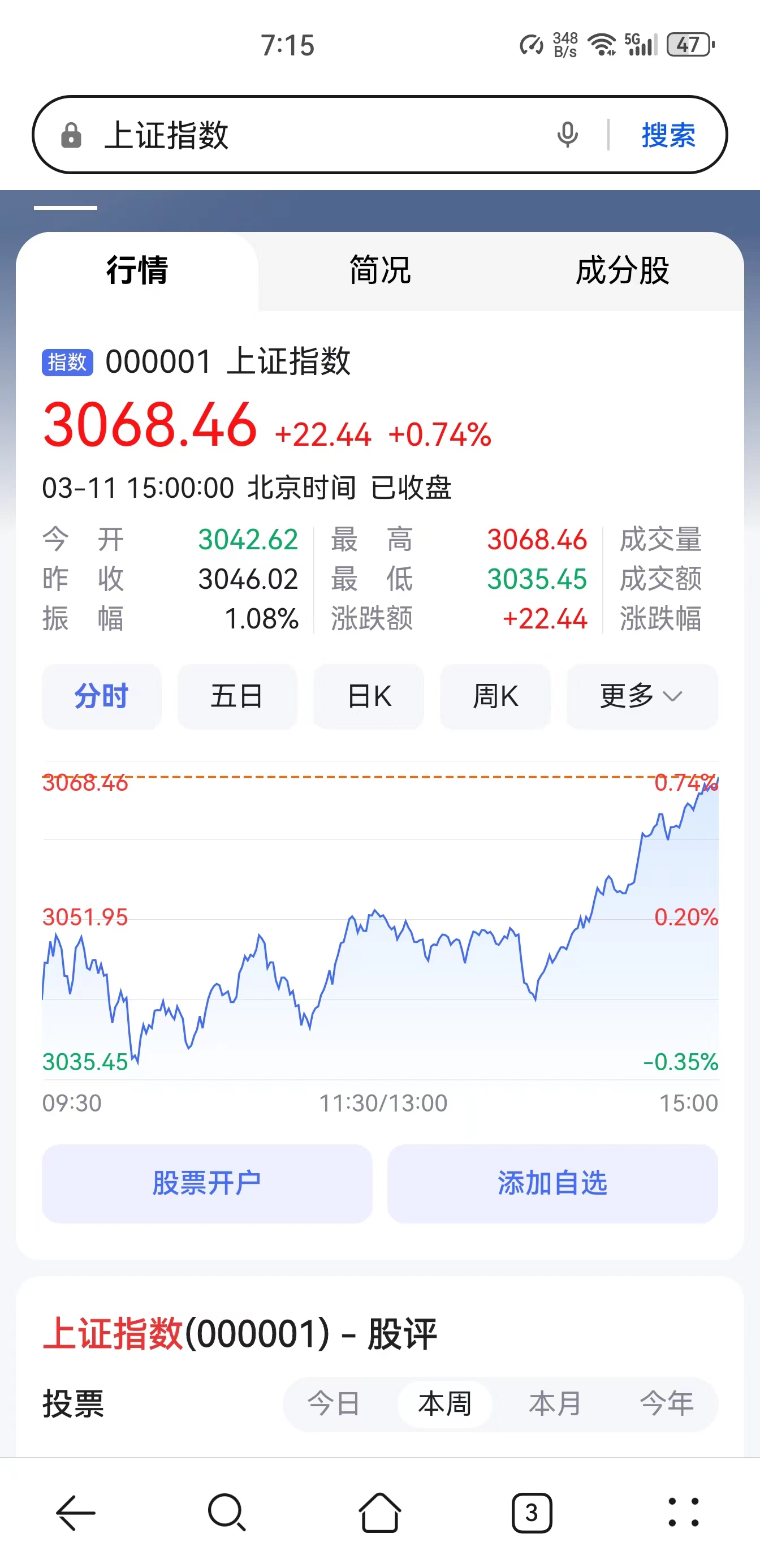The image size is (760, 1568).
Task: Switch chart to 五日 view
Action: tap(237, 696)
